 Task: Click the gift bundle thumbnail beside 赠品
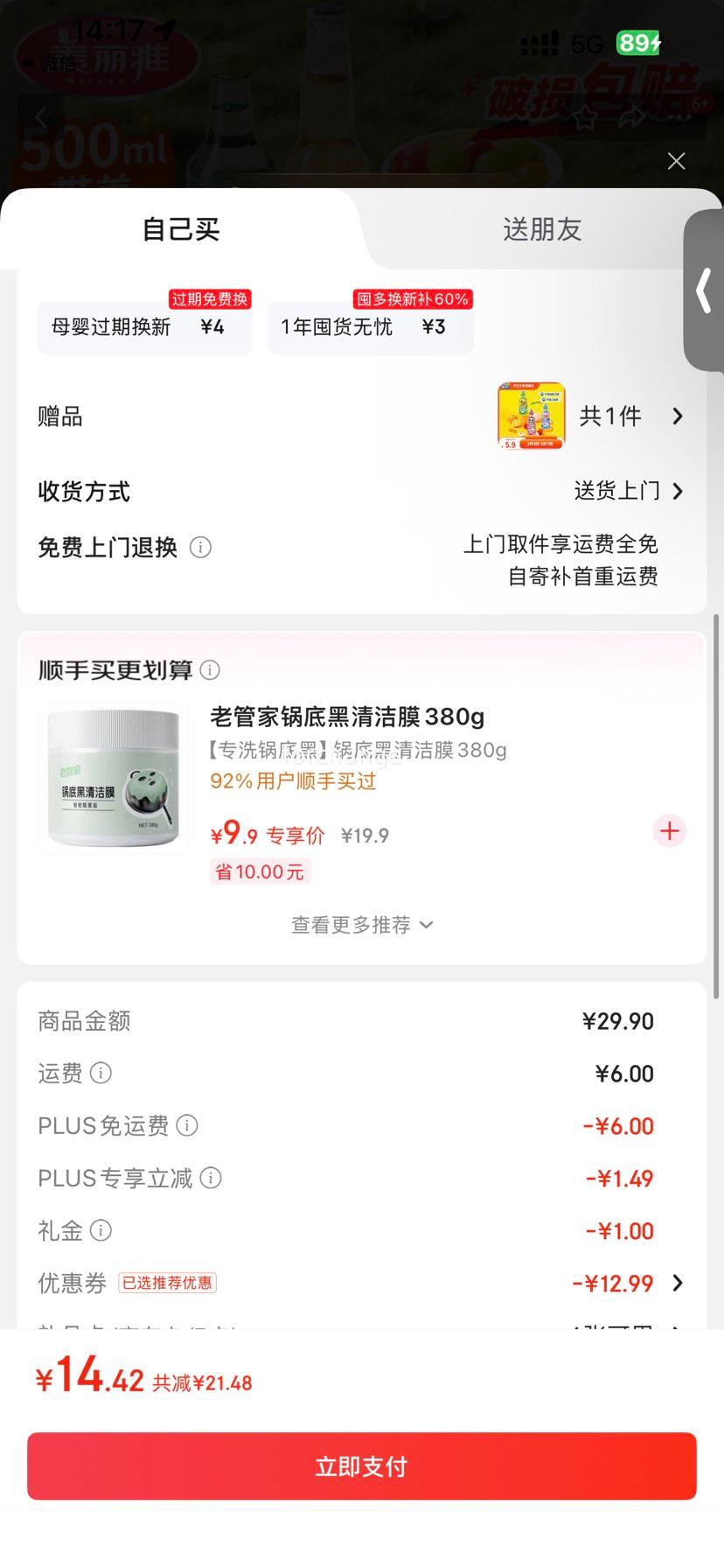pos(531,416)
